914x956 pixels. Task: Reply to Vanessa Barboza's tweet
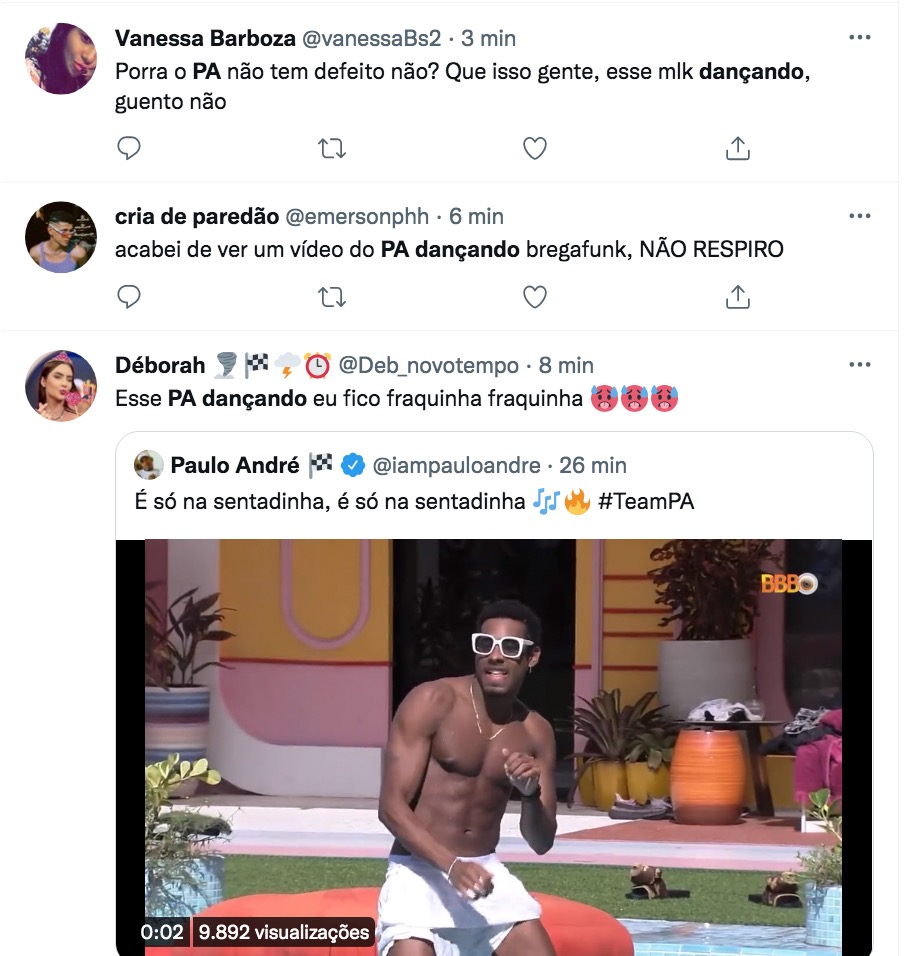[x=129, y=149]
